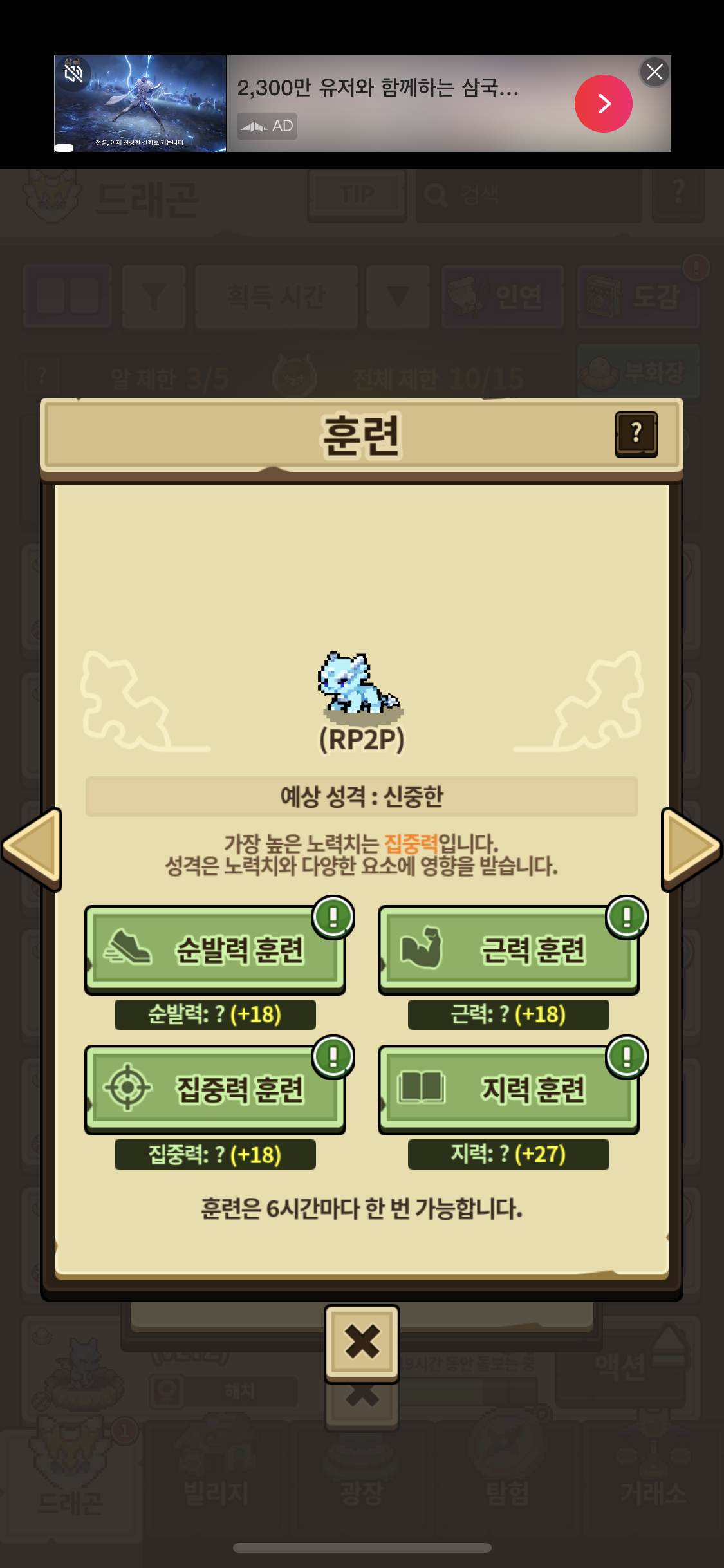Start 순발력 훈련 (agility training)
The image size is (724, 1568).
pyautogui.click(x=215, y=949)
